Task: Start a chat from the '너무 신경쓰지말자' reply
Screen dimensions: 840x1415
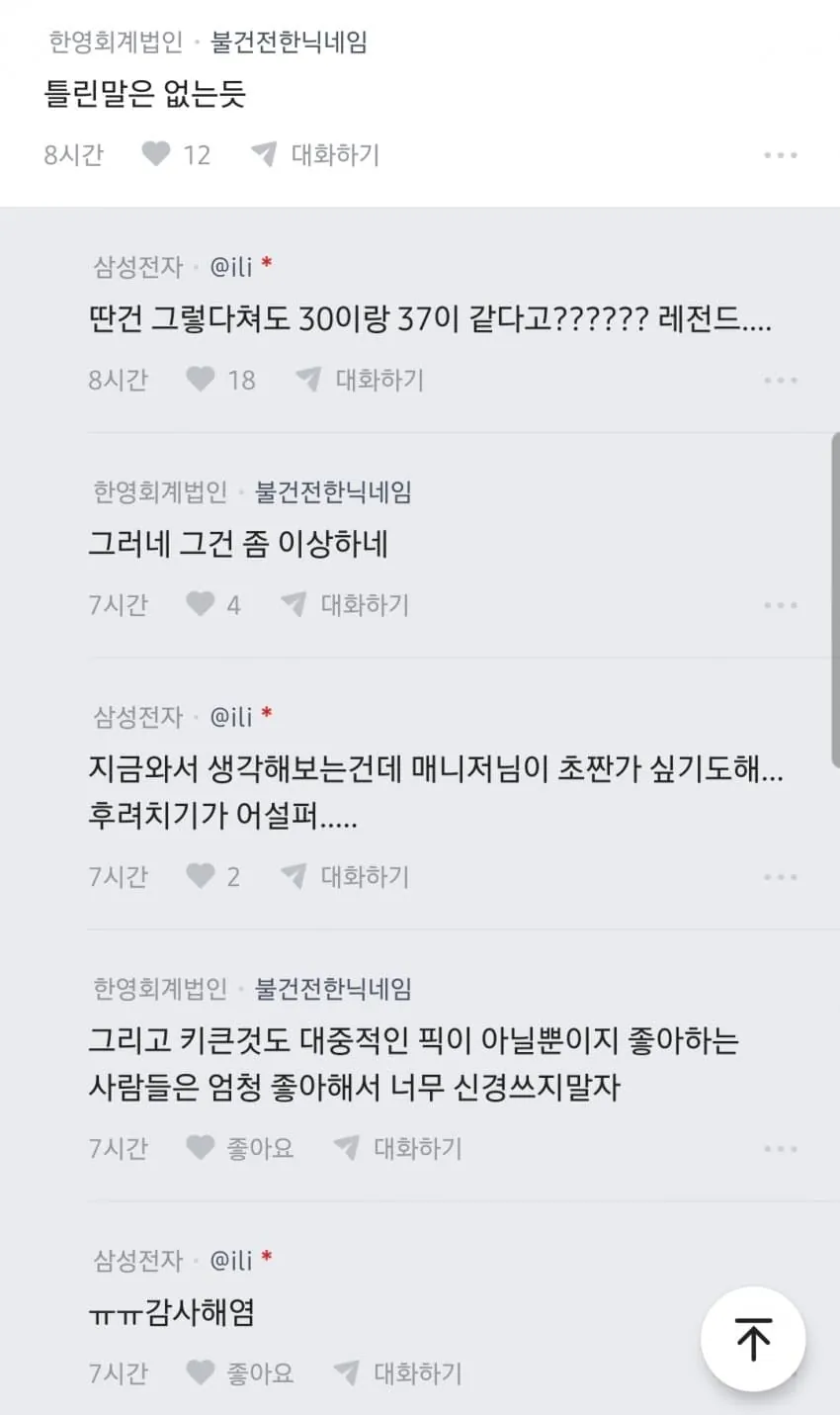Action: 398,1148
